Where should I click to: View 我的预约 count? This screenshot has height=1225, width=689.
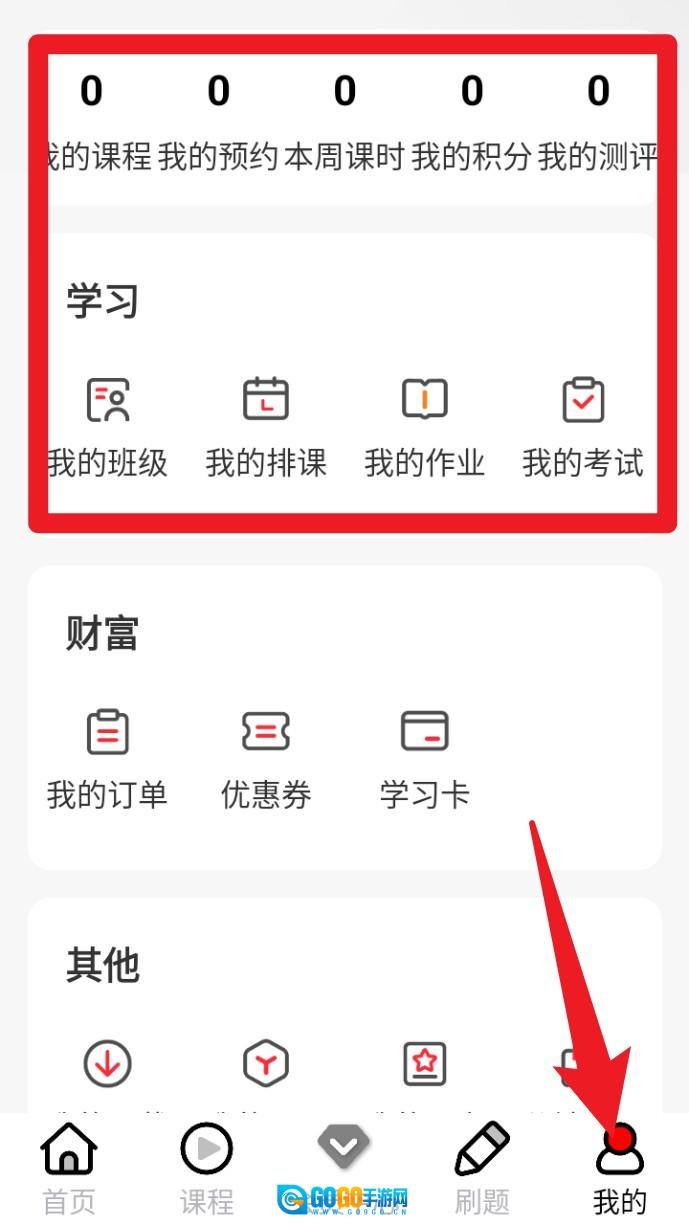[218, 125]
